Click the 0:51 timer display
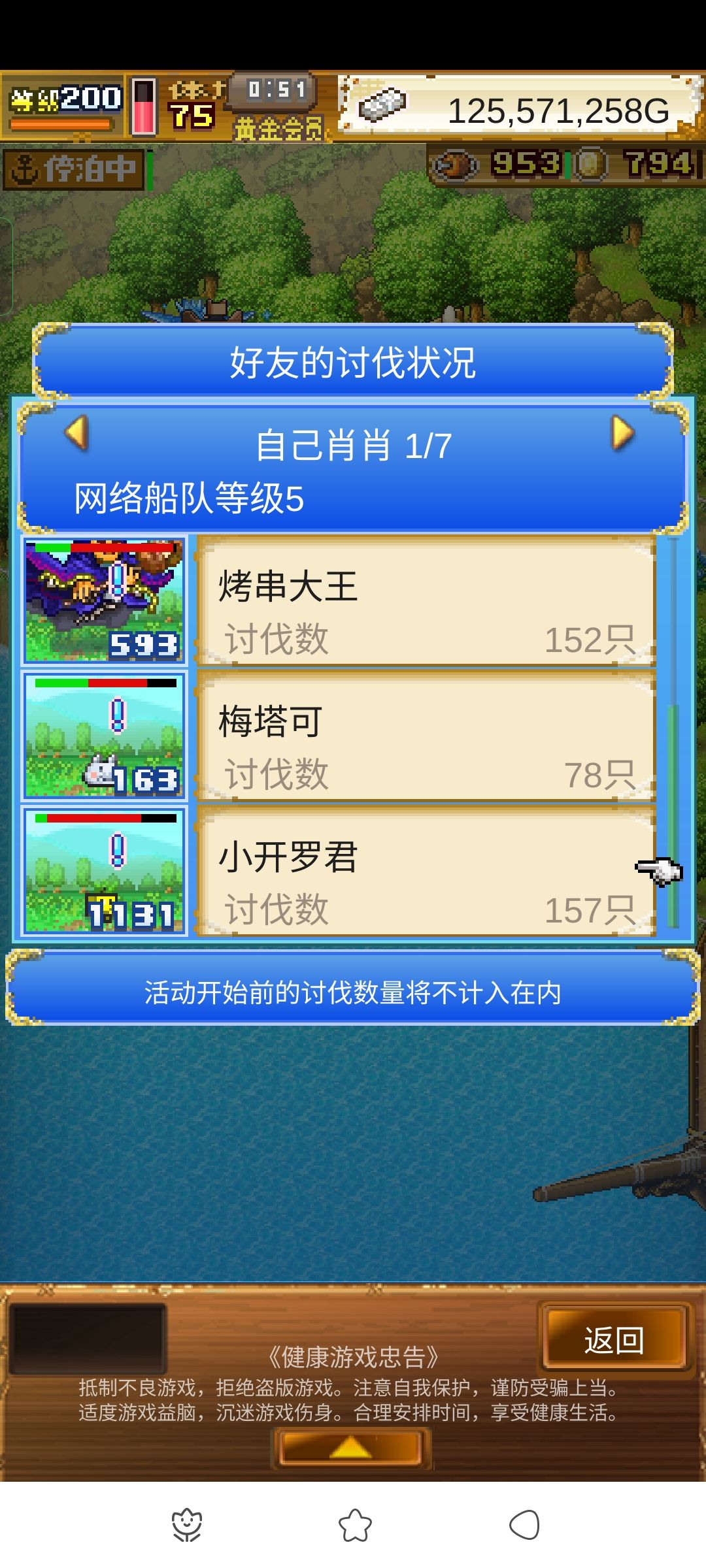 277,90
